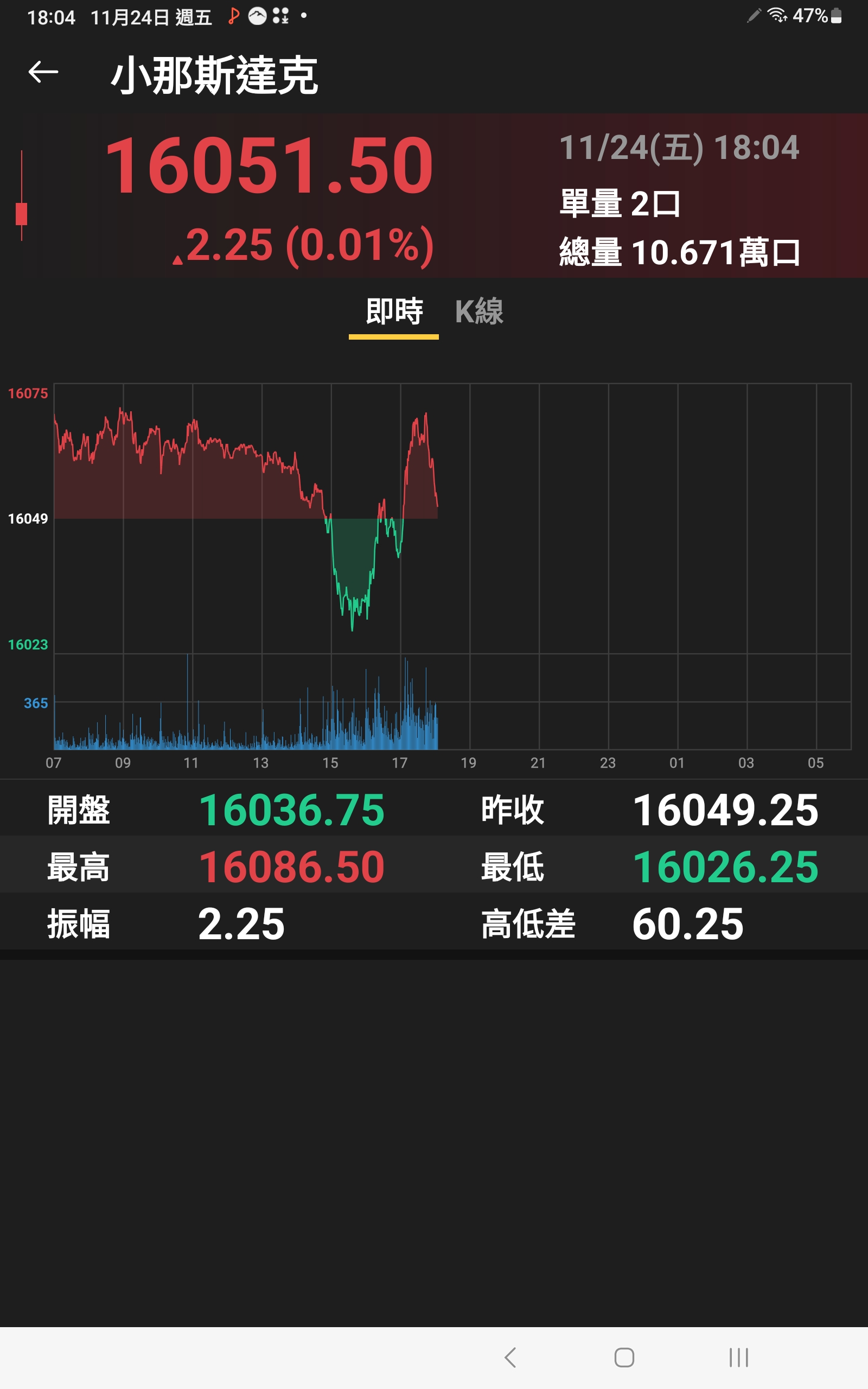Image resolution: width=868 pixels, height=1389 pixels.
Task: Tap the system back button
Action: 510,1358
